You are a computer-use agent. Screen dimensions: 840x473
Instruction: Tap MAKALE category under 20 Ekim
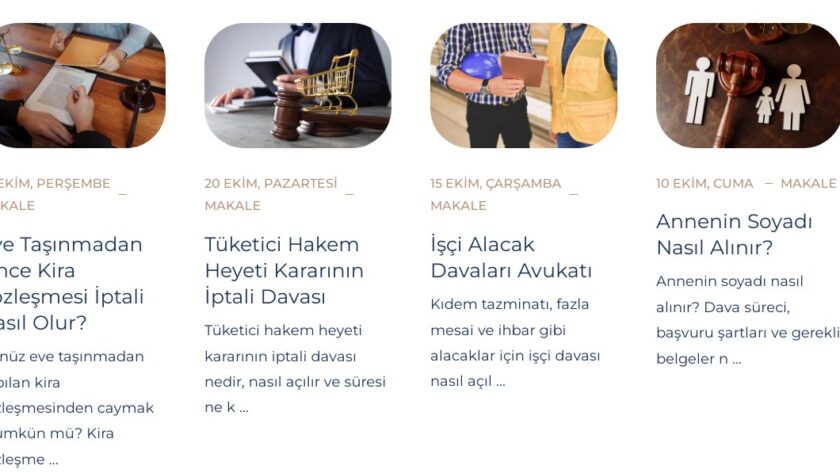[x=232, y=205]
